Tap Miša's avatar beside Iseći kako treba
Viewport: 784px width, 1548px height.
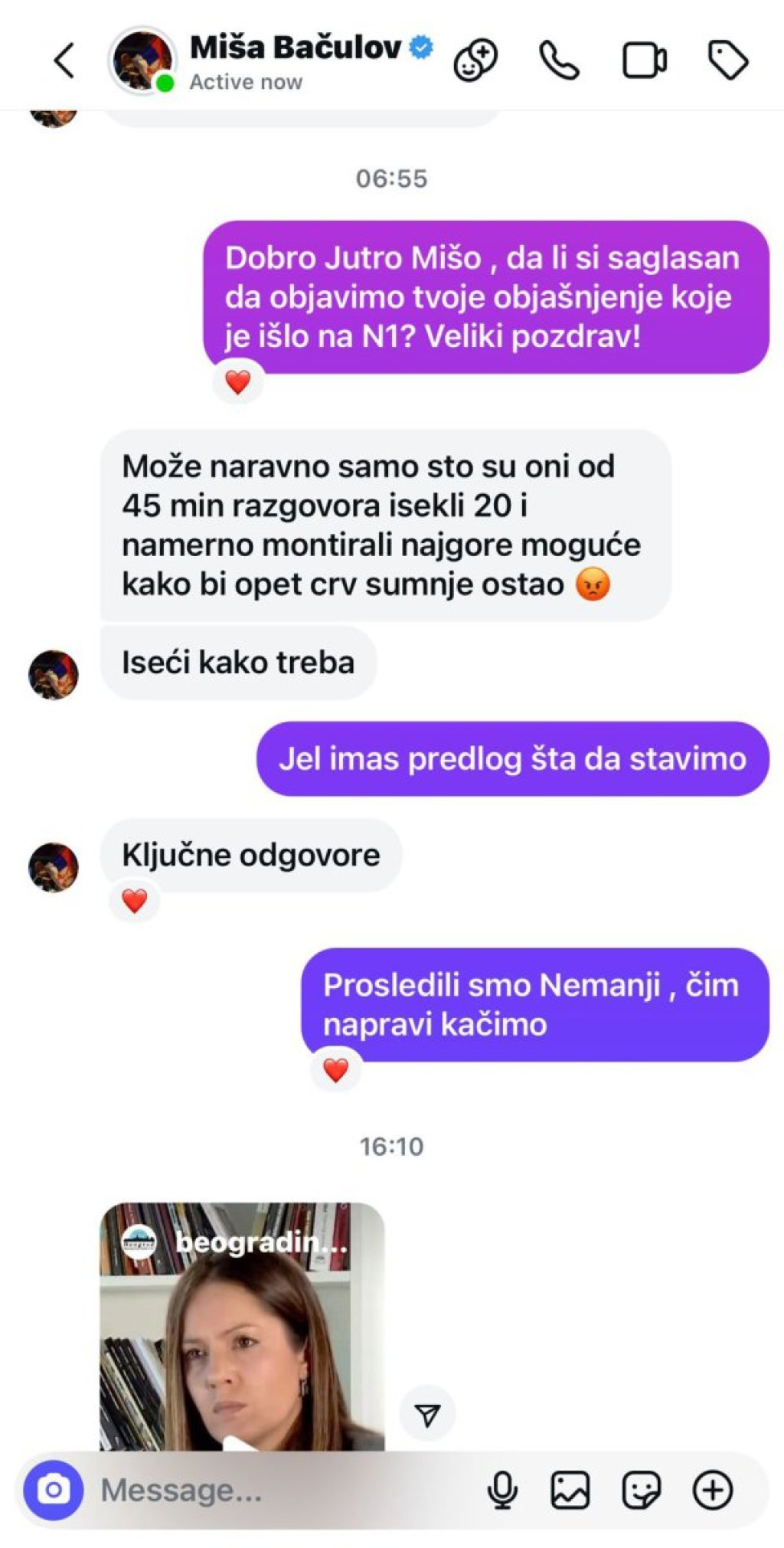coord(54,675)
